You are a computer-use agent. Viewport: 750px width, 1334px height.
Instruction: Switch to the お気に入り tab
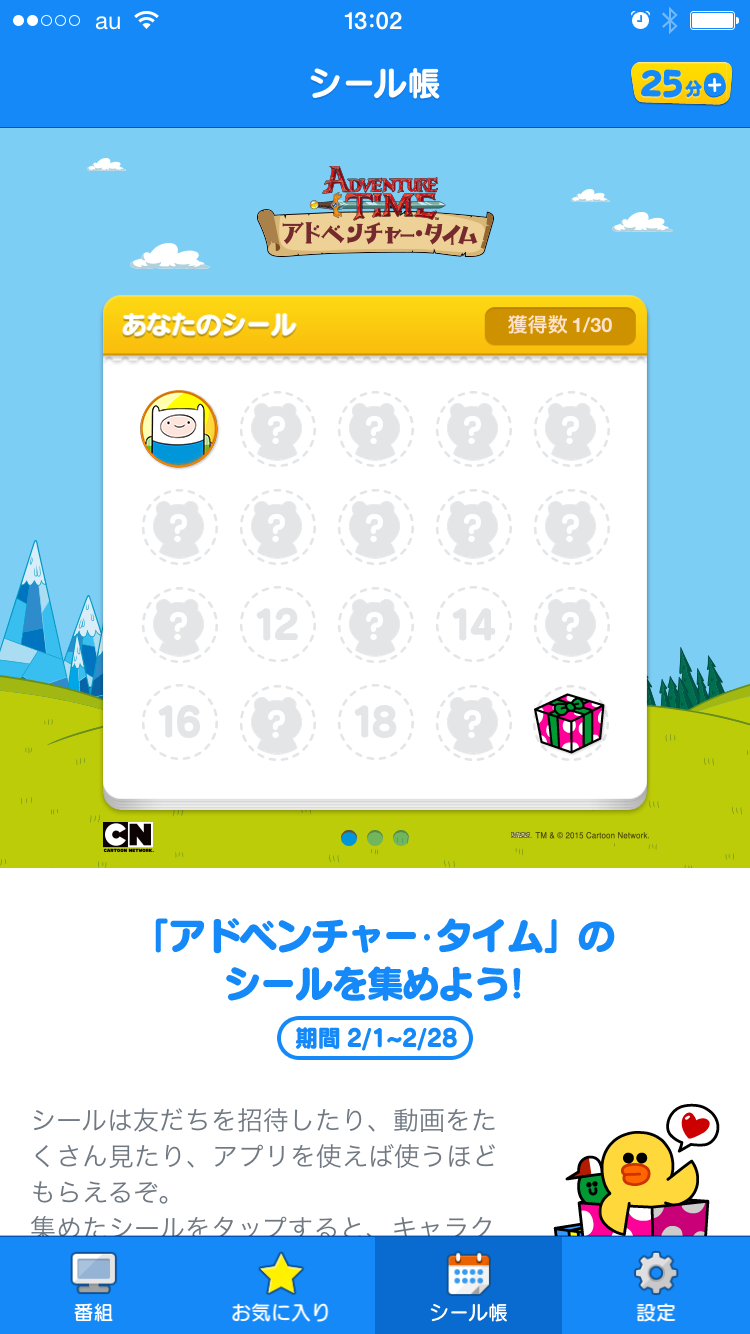pyautogui.click(x=281, y=1286)
